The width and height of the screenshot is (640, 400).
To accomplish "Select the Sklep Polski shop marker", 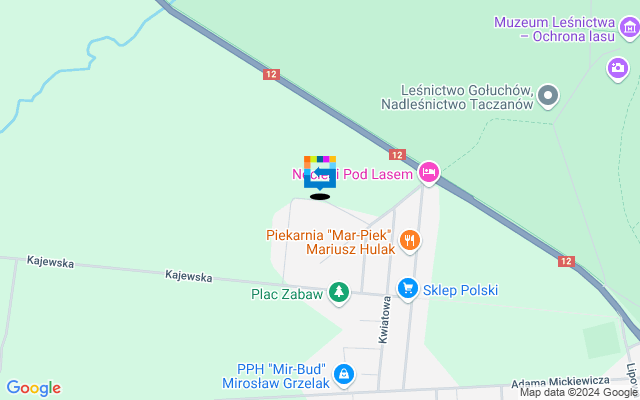I will coord(407,289).
